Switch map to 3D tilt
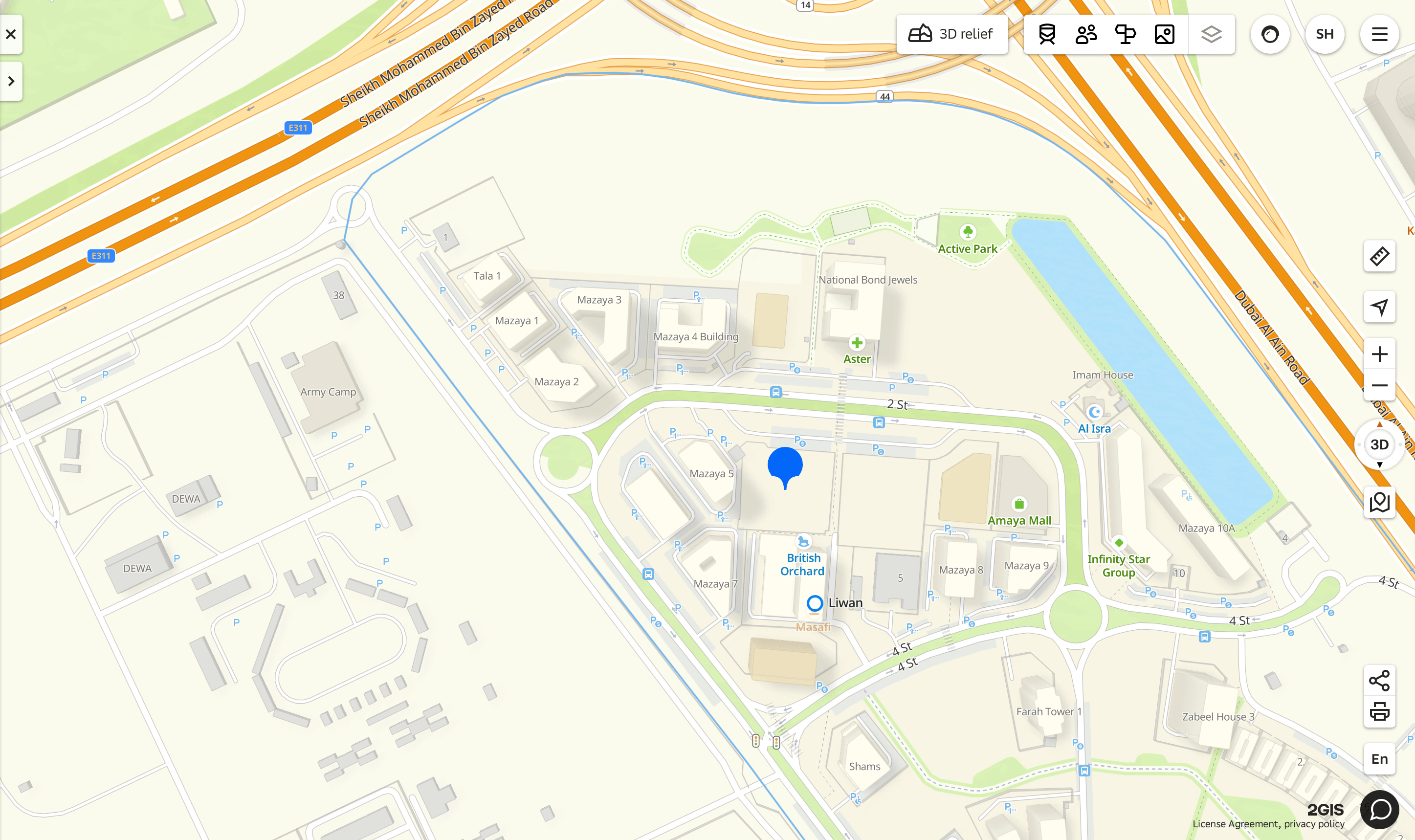 pos(1379,445)
